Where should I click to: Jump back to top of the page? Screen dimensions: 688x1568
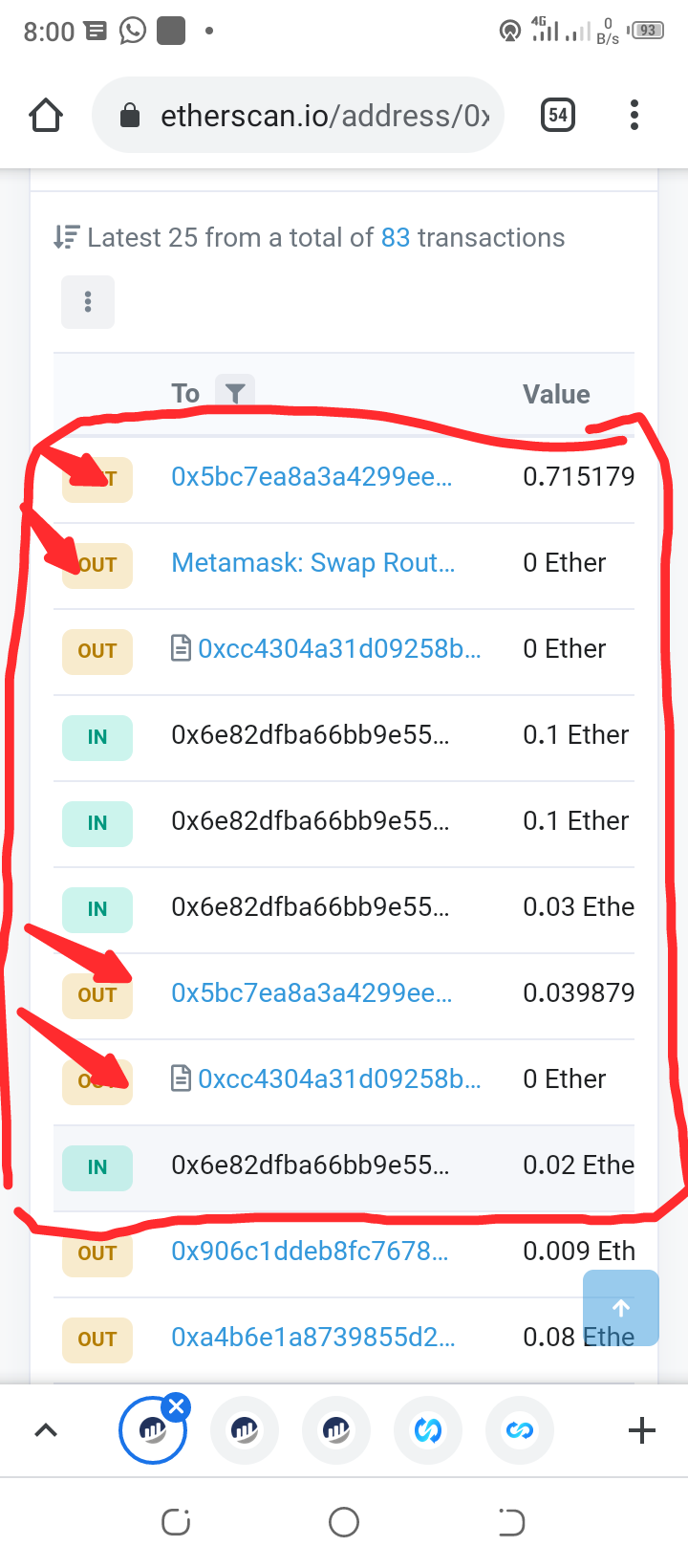(621, 1308)
